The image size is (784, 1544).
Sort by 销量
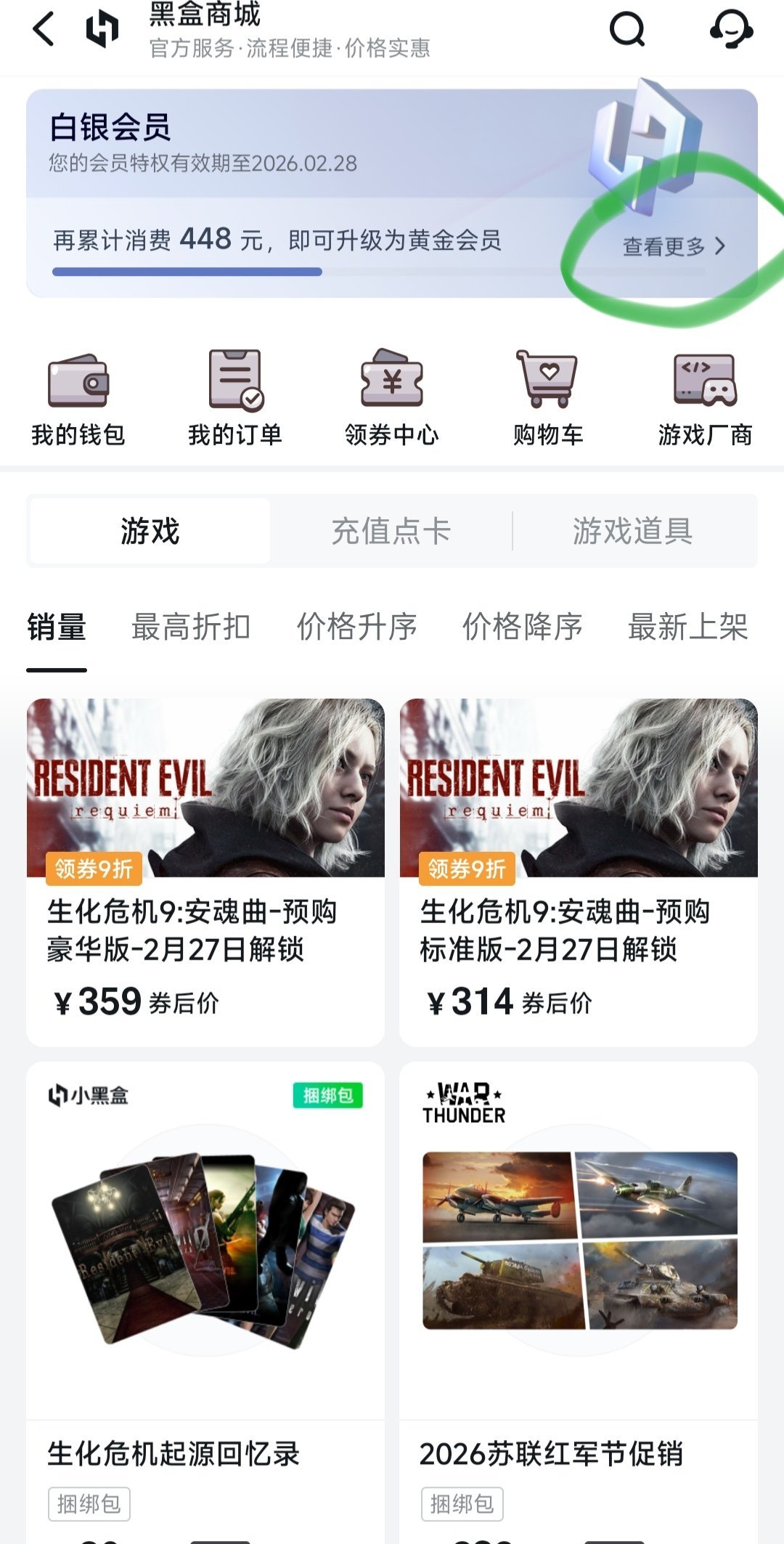57,627
